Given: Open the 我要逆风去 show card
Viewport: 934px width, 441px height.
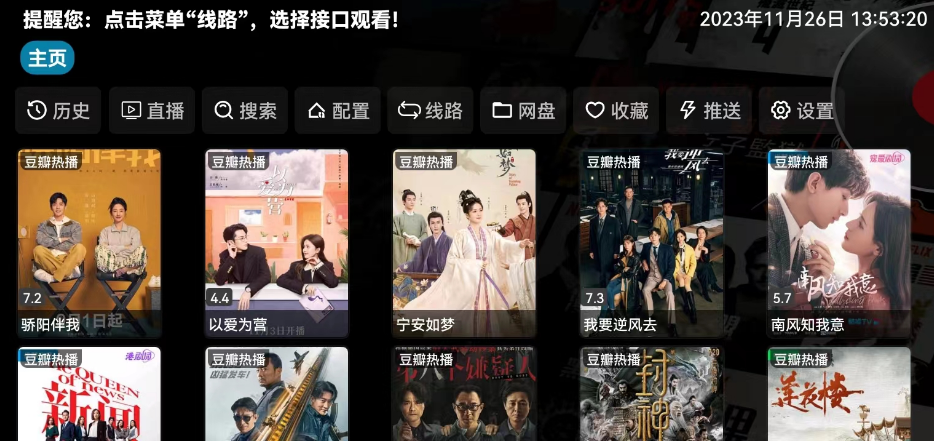Looking at the screenshot, I should (x=652, y=243).
